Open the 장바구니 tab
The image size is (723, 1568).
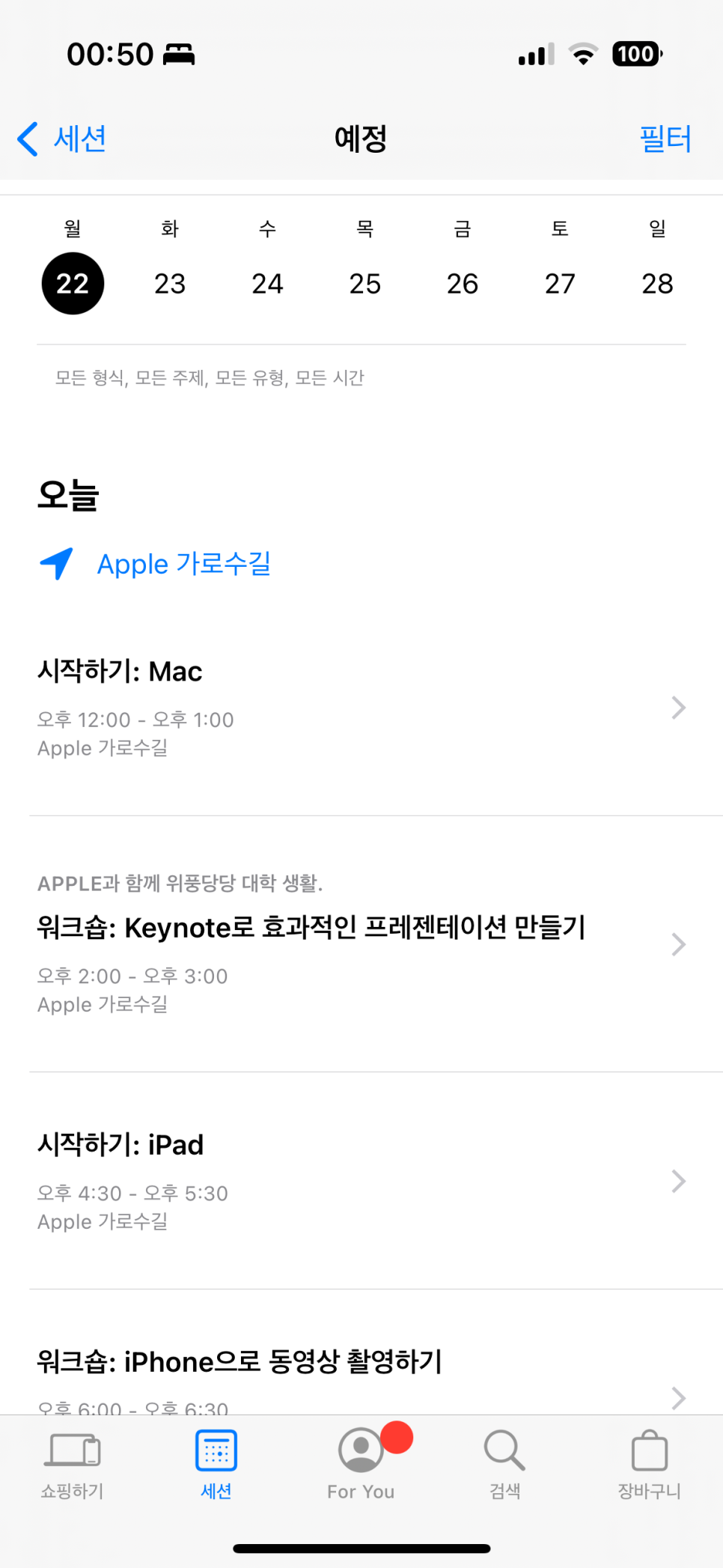(649, 1464)
